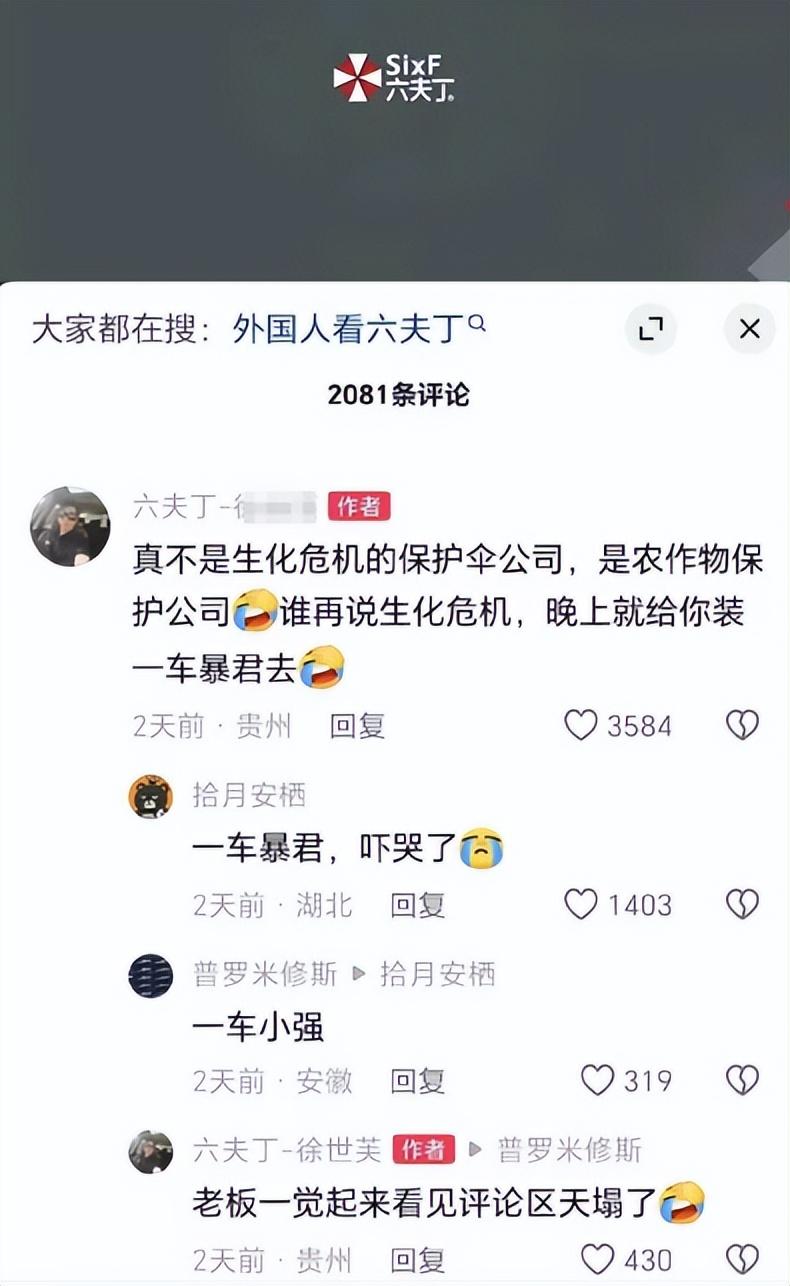Open 普罗米修斯's profile avatar
790x1286 pixels.
151,975
